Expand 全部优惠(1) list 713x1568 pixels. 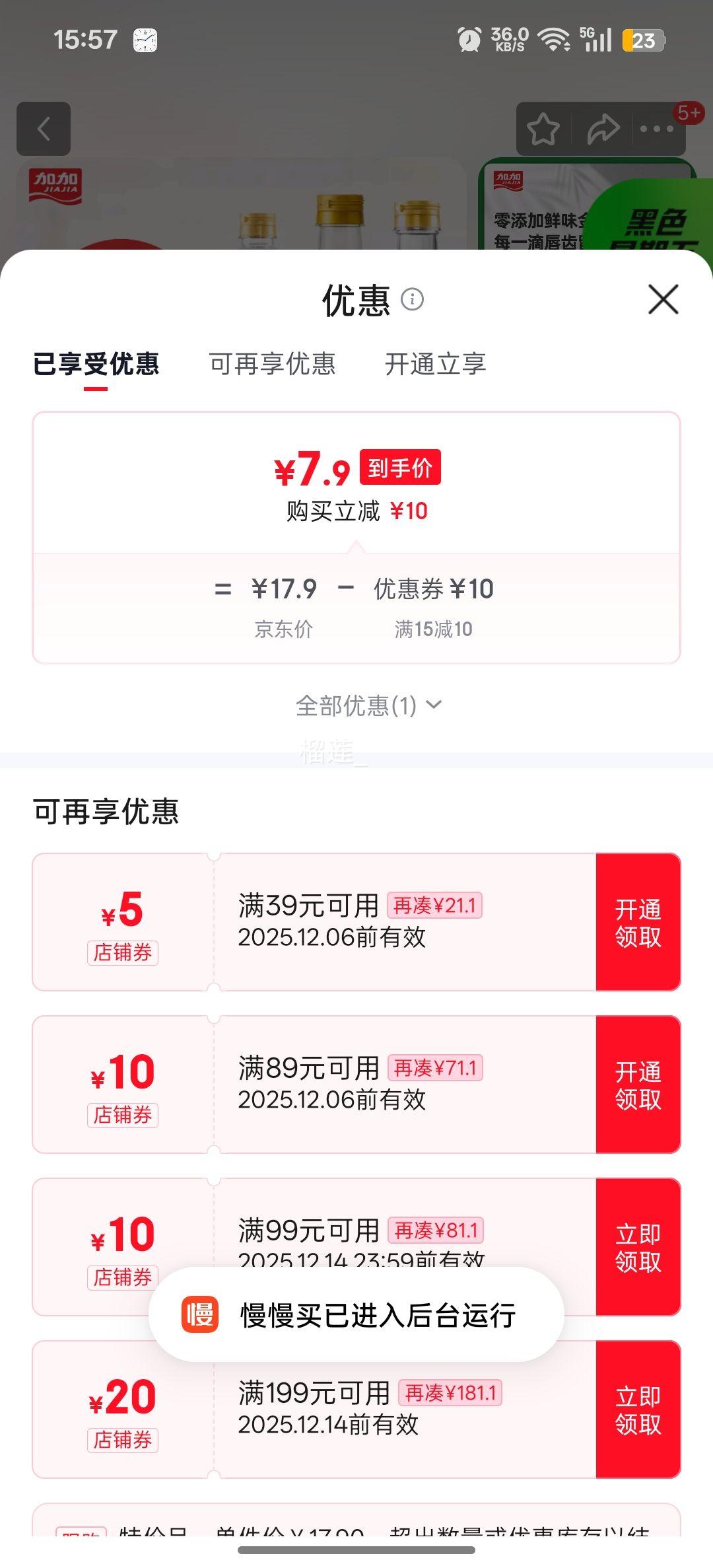coord(368,705)
